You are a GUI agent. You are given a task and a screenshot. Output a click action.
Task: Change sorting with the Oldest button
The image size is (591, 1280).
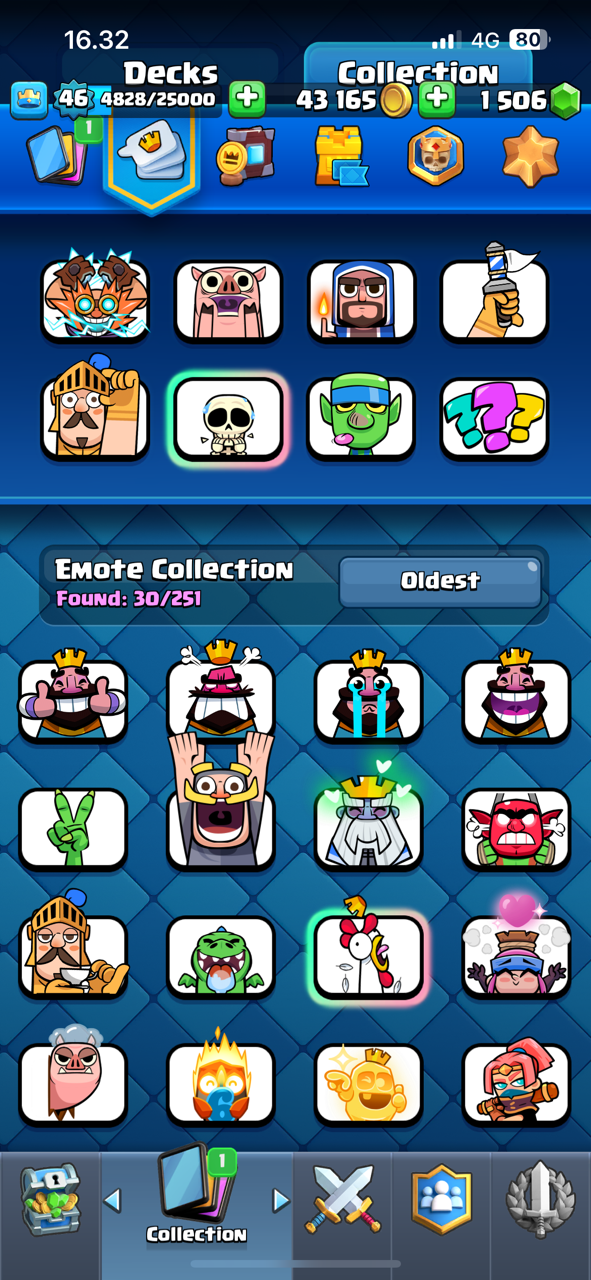(x=440, y=581)
